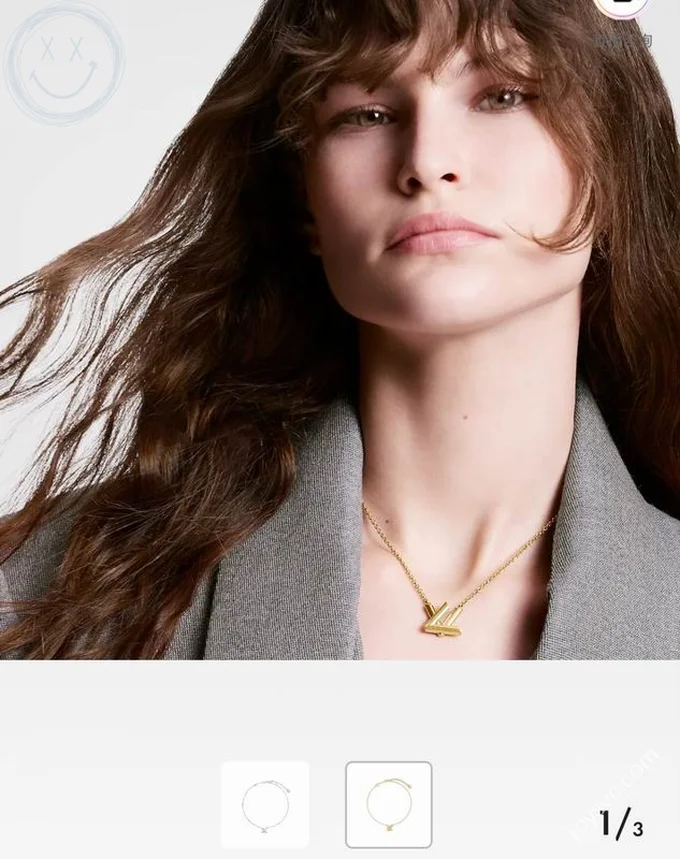Select the gold necklace variant thumbnail
This screenshot has width=680, height=859.
coord(389,804)
